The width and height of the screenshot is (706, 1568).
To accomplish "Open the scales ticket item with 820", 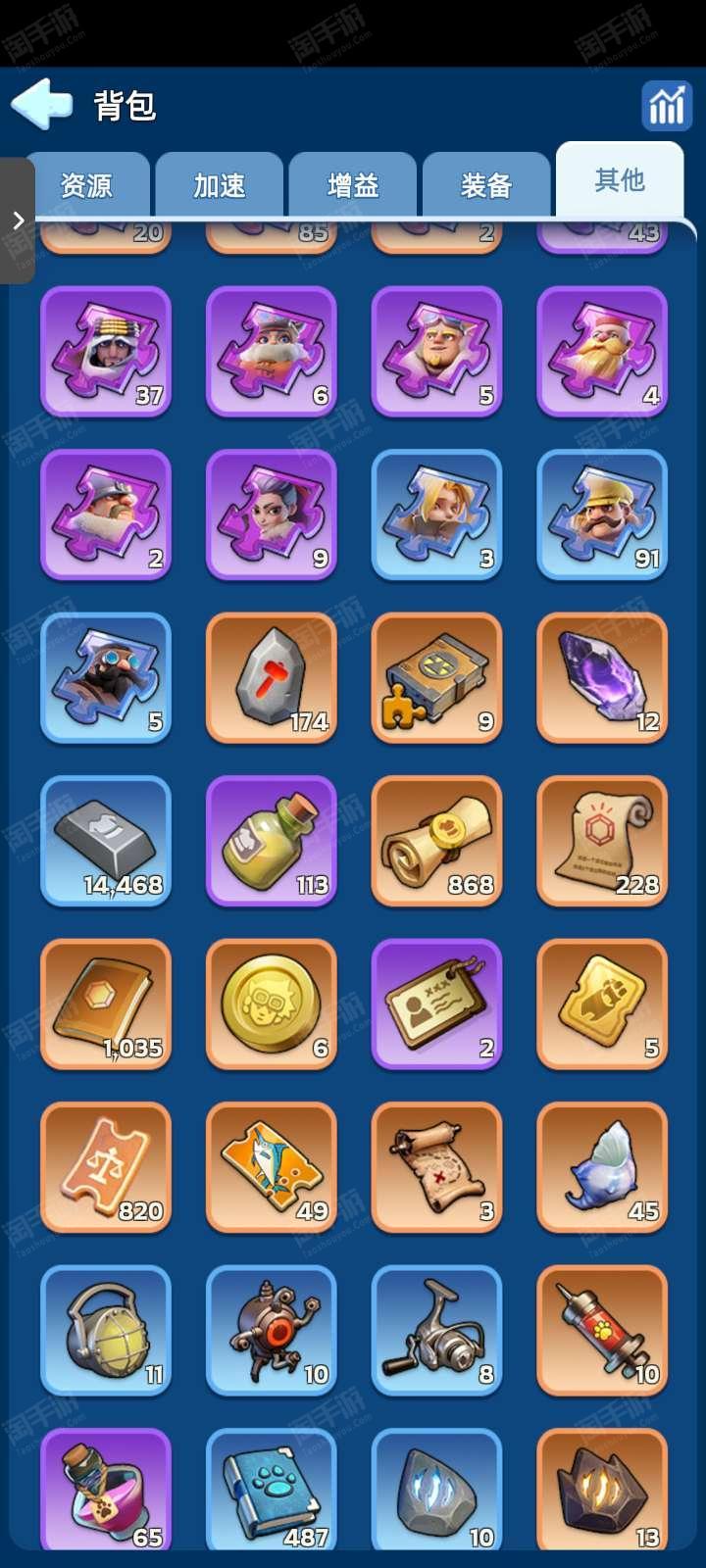I will tap(106, 1167).
